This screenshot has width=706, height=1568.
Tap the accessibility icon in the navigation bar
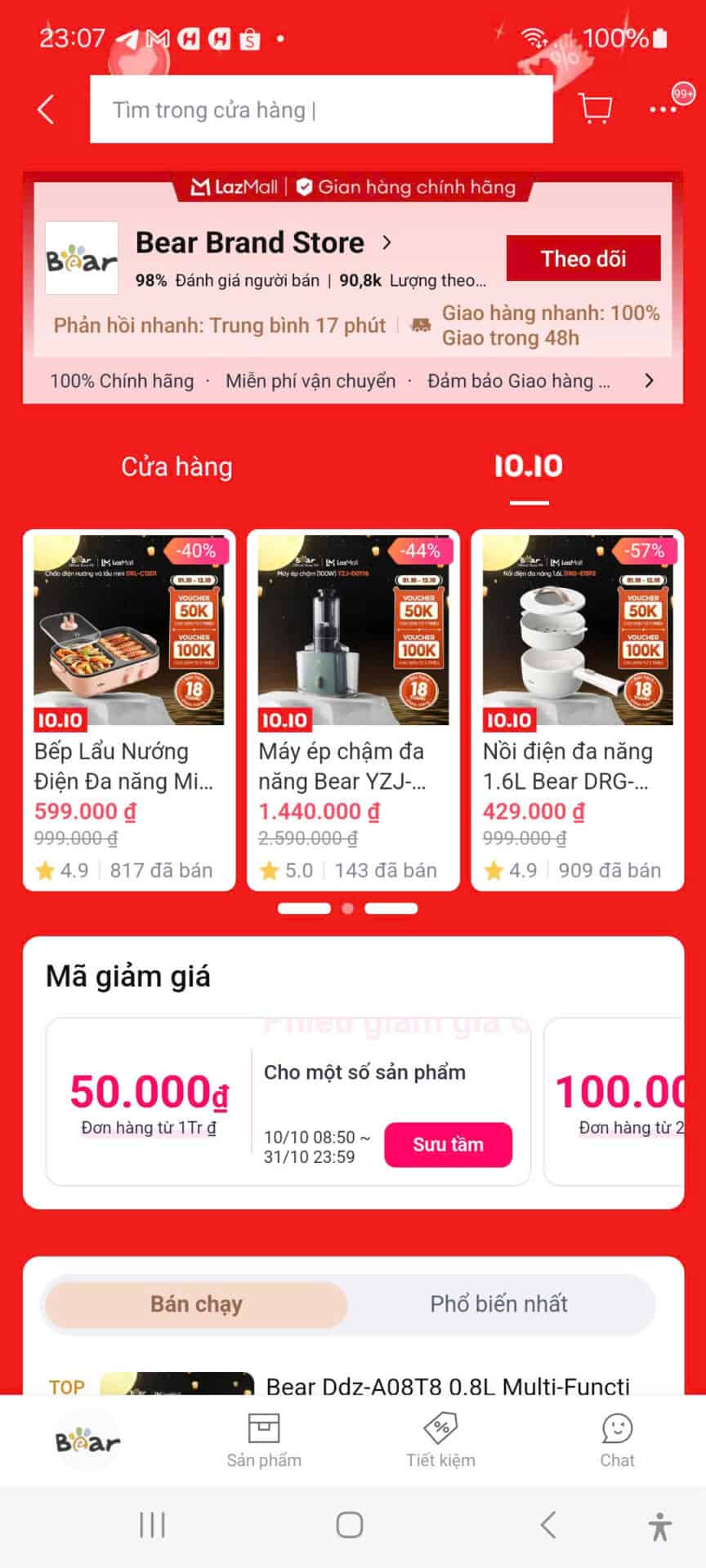click(660, 1524)
